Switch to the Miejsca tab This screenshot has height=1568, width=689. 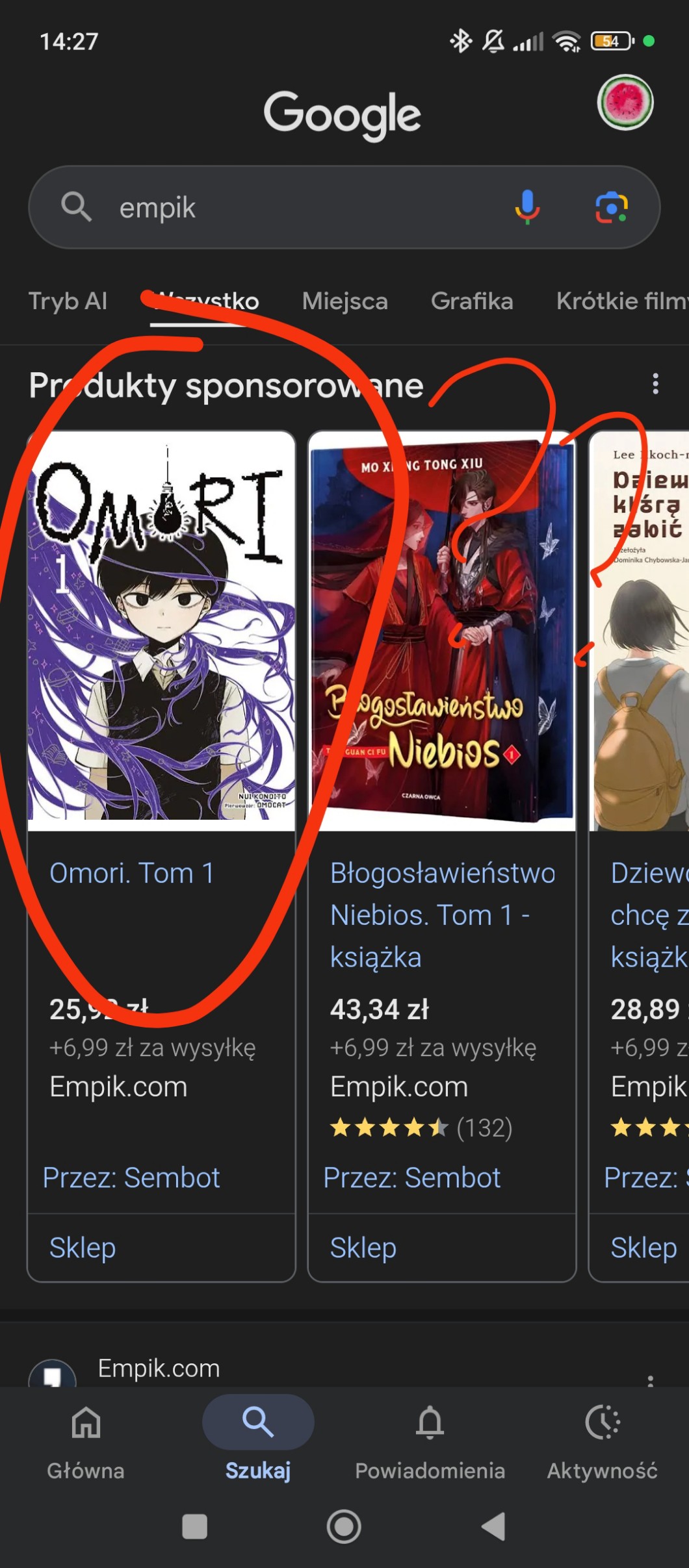[344, 301]
